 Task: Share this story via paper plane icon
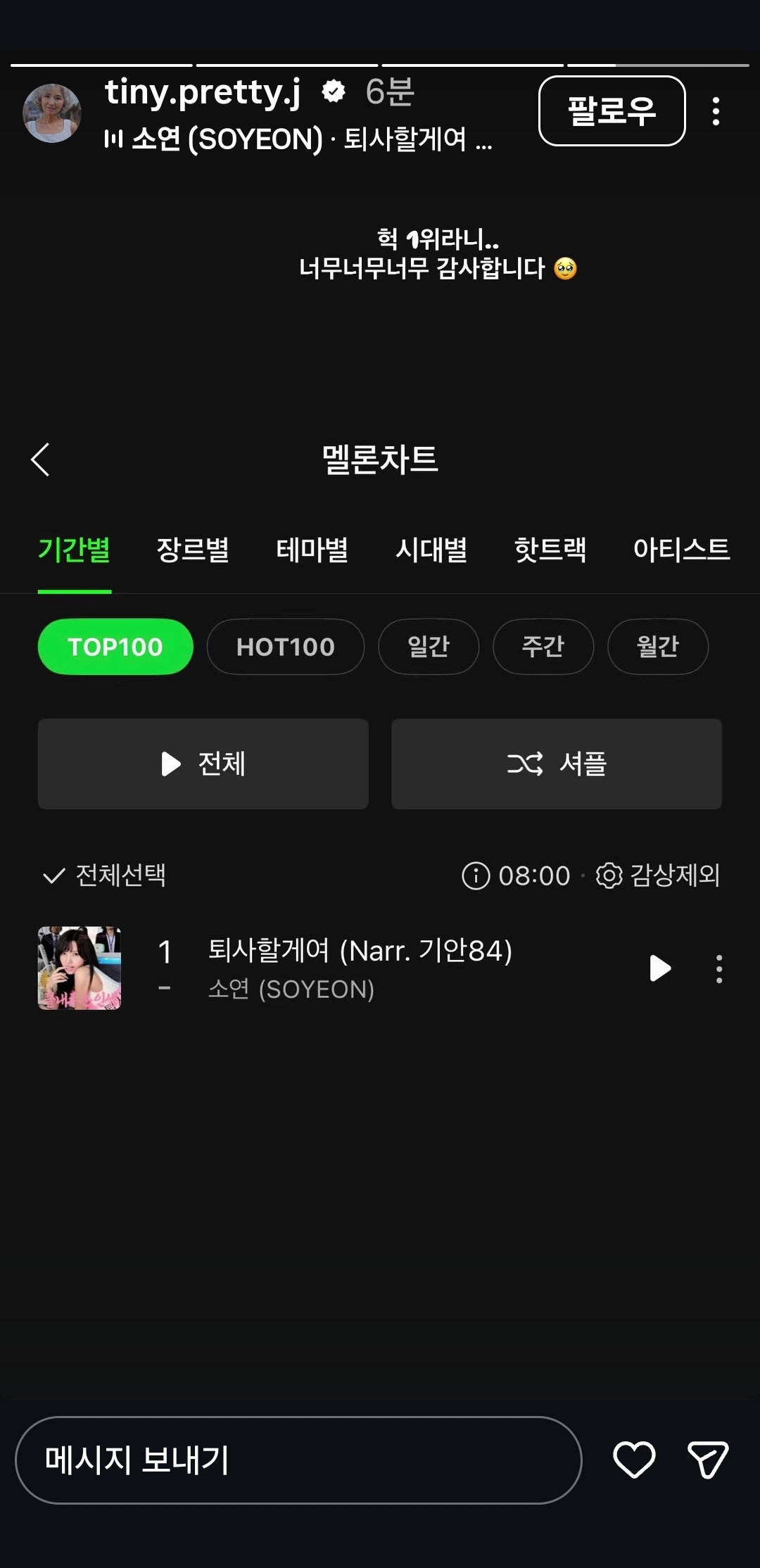coord(708,1460)
